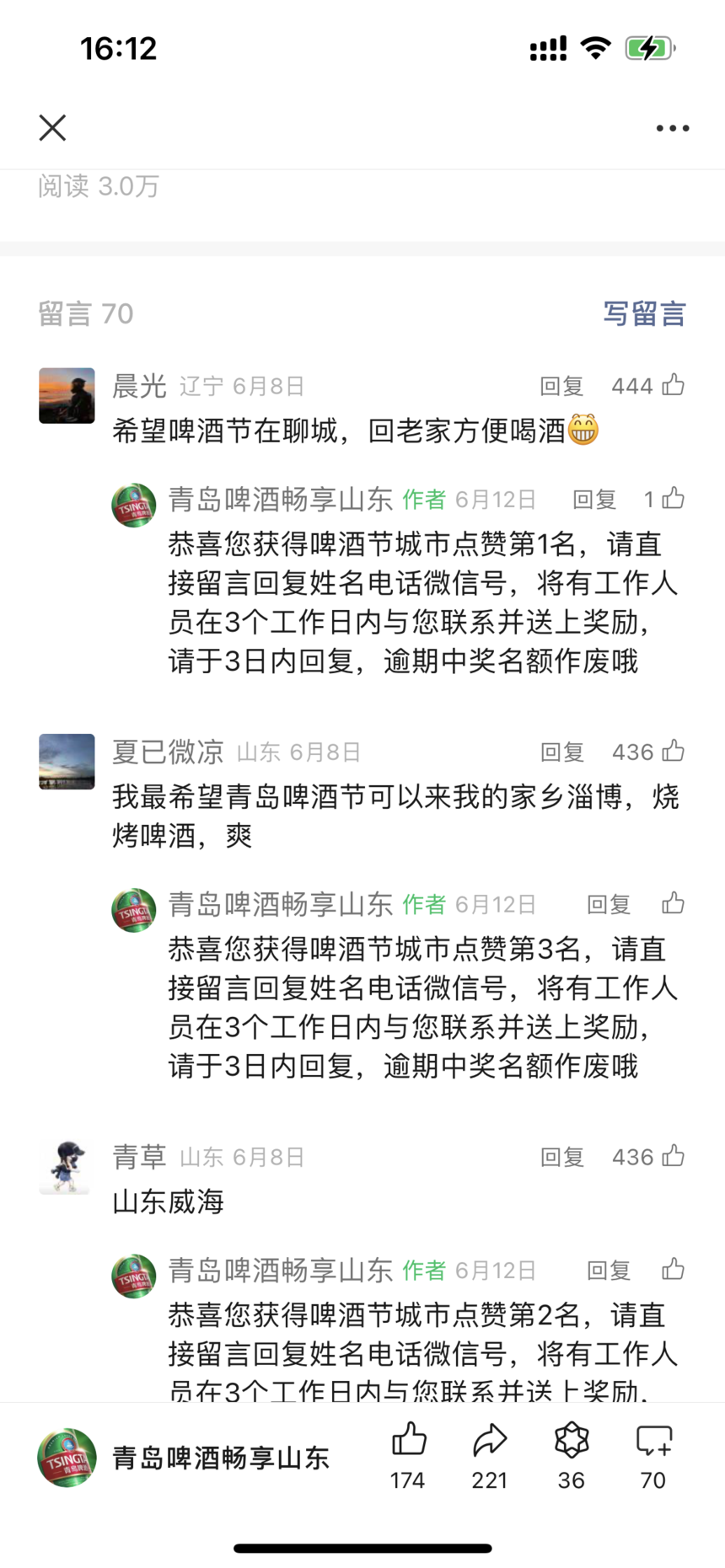
Task: Like 晨光's comment with 444 likes
Action: (x=673, y=385)
